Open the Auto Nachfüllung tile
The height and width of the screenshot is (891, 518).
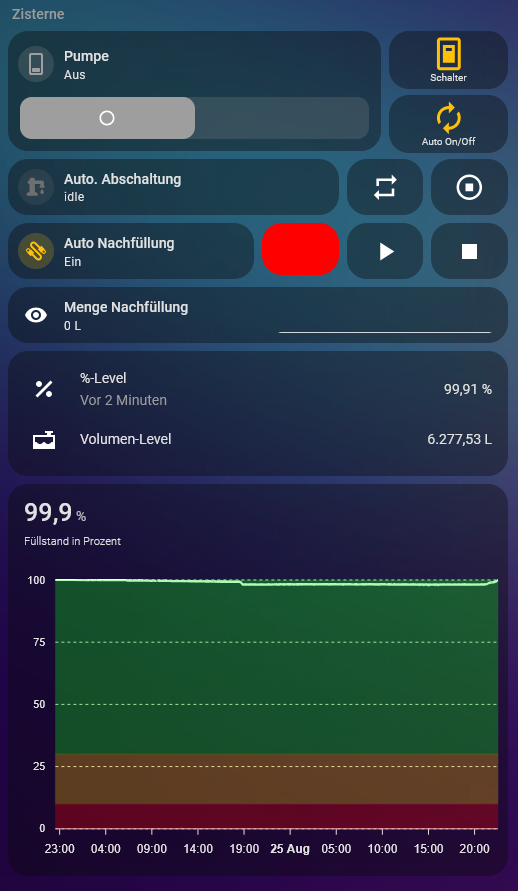coord(131,251)
